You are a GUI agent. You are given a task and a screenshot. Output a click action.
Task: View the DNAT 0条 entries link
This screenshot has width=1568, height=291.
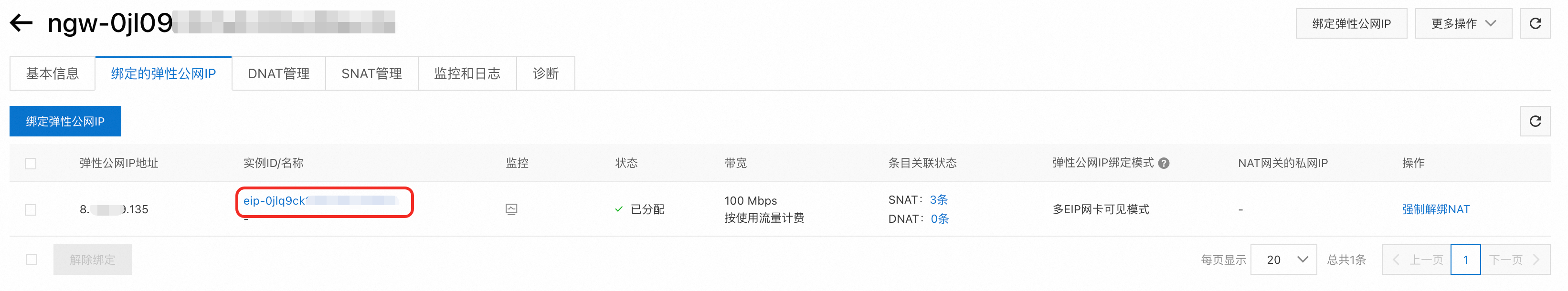pyautogui.click(x=939, y=219)
